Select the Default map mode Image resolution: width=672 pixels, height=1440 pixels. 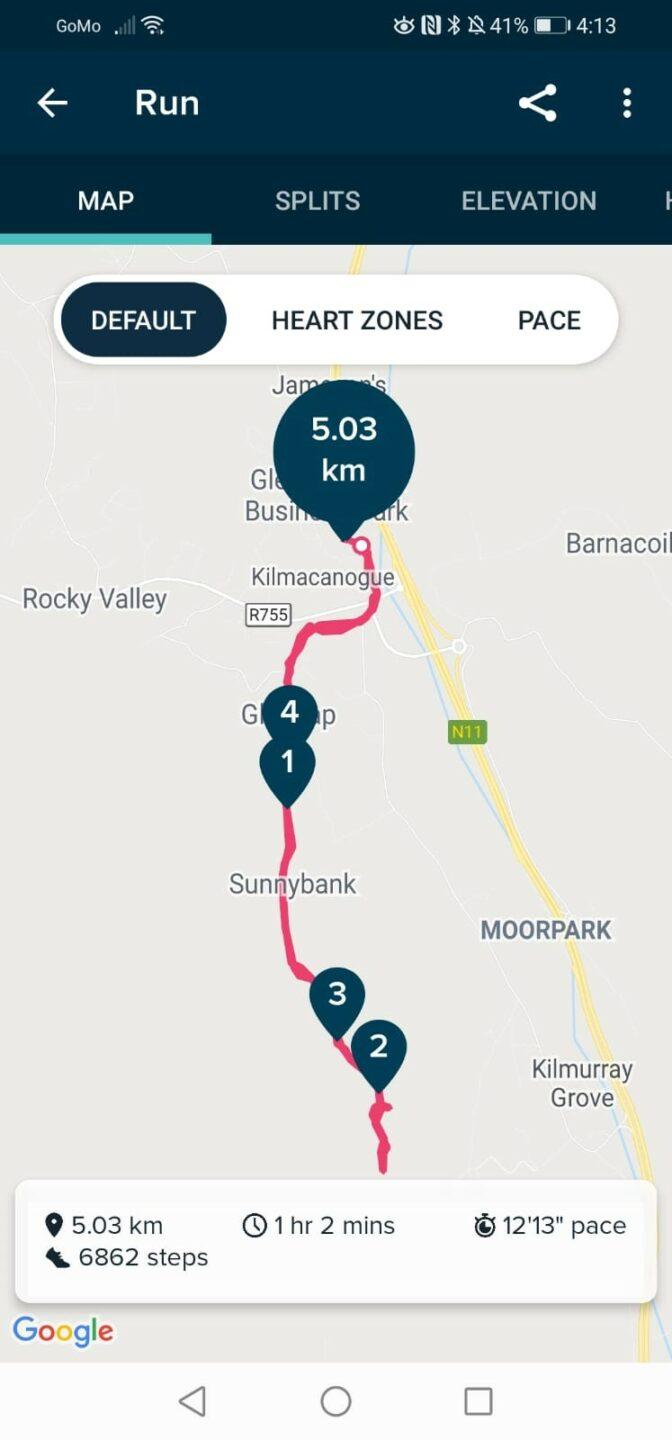[143, 320]
